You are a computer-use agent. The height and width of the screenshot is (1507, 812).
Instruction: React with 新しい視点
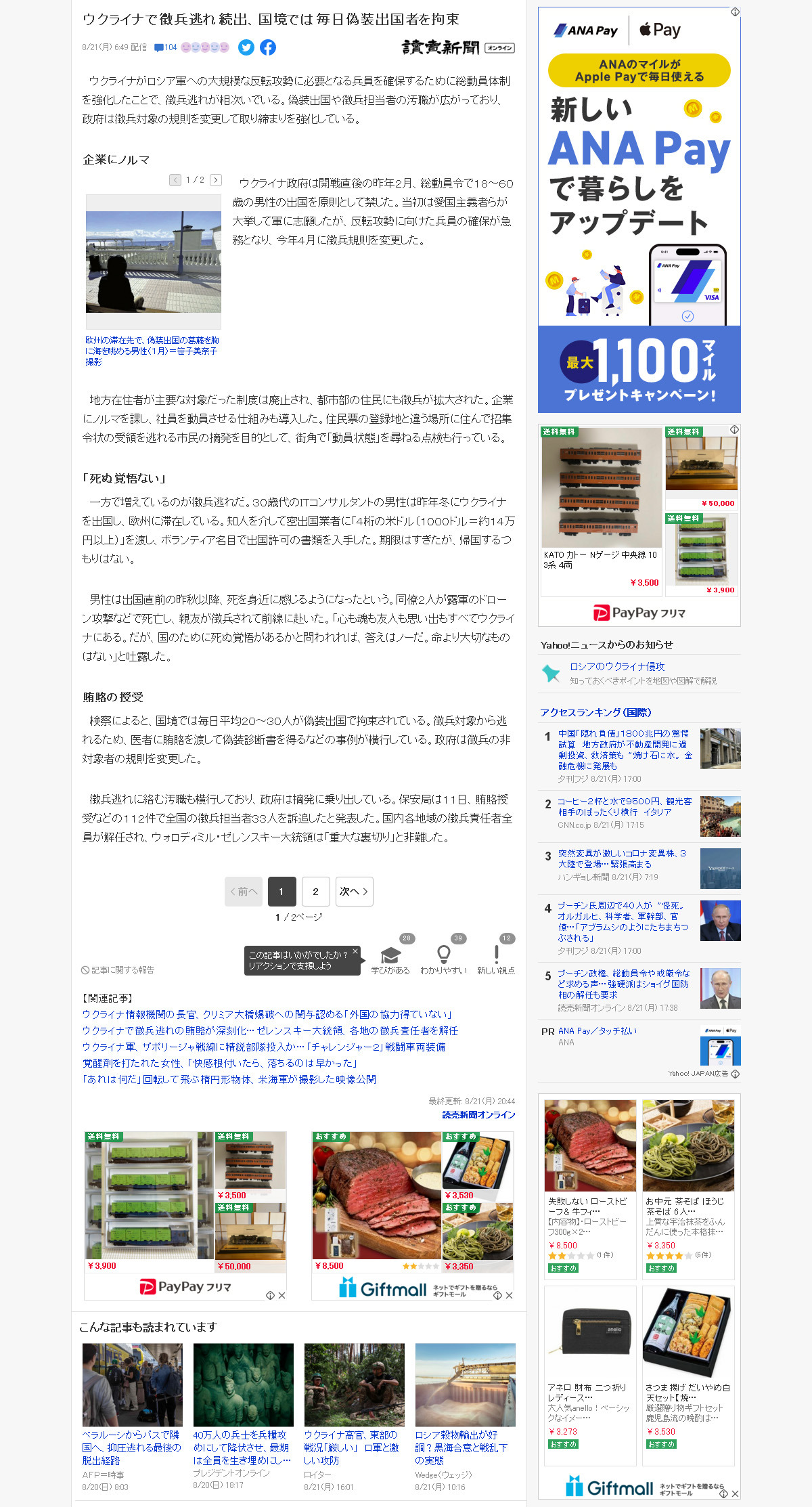click(496, 959)
